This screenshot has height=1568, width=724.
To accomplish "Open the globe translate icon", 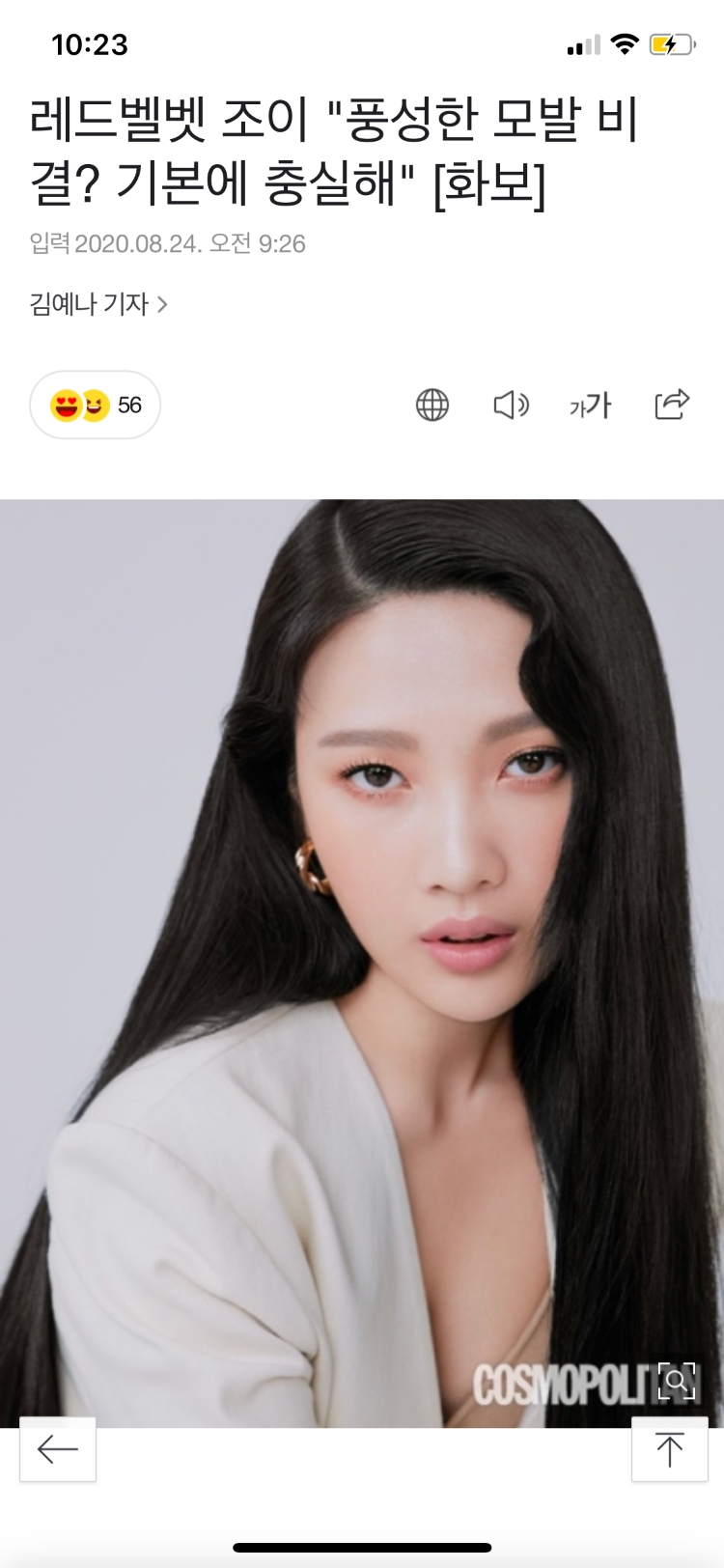I will point(432,405).
